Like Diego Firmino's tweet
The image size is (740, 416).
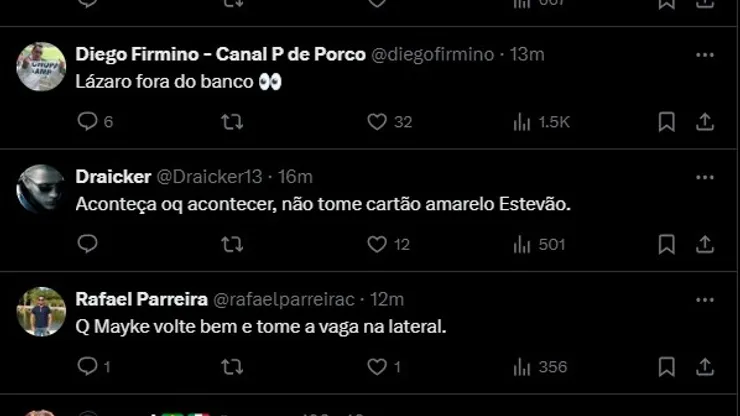[377, 122]
